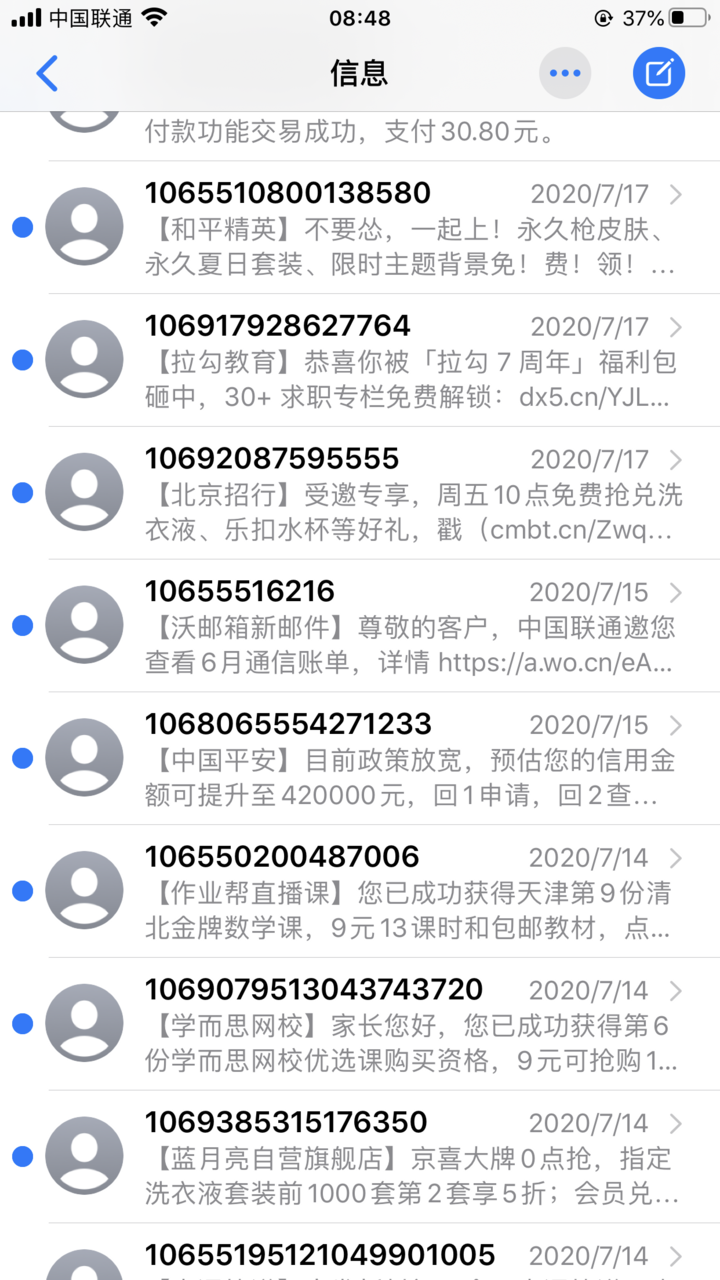
Task: Open the three-dot more options menu
Action: pyautogui.click(x=565, y=73)
